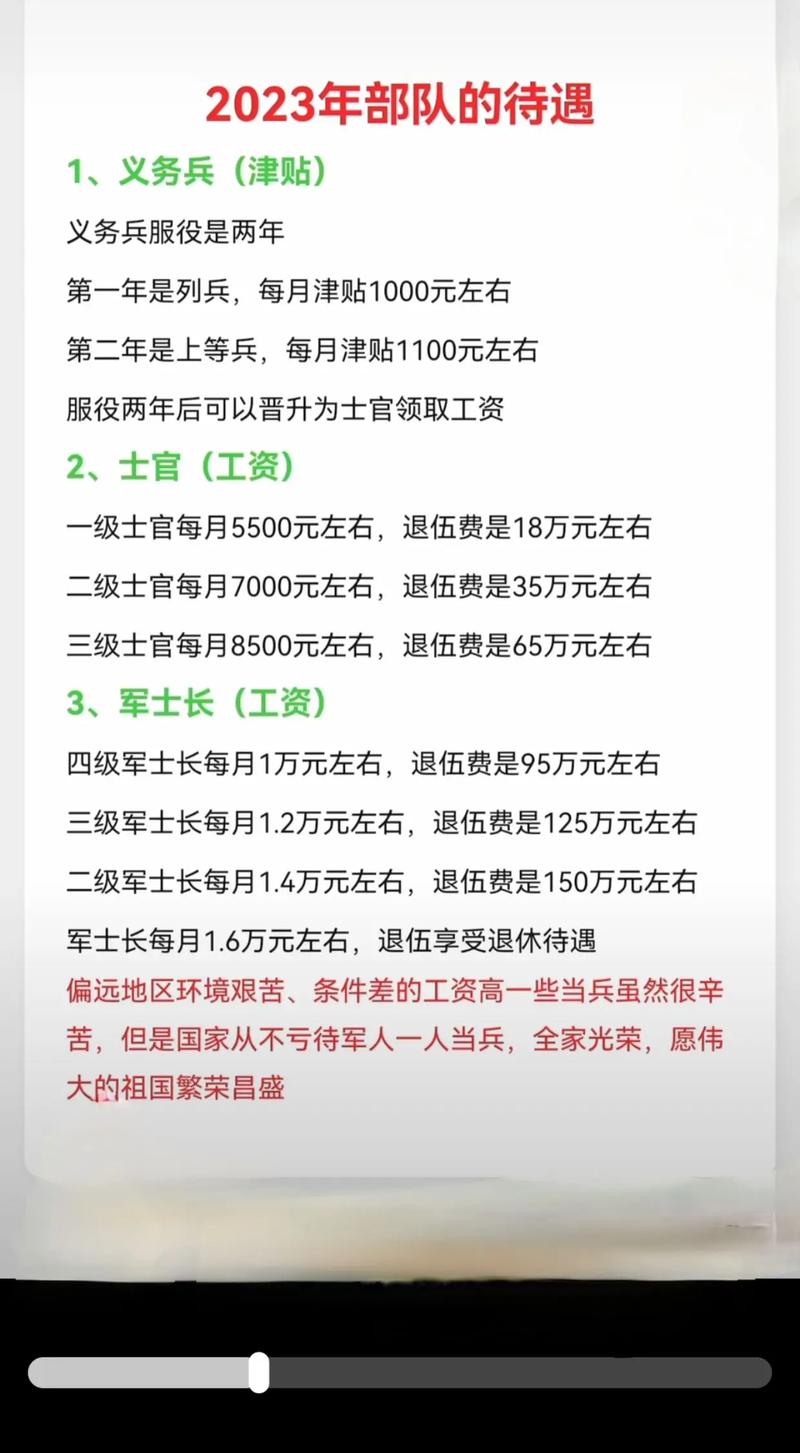Image resolution: width=800 pixels, height=1453 pixels.
Task: Select the heading 2、士官（工资）
Action: tap(183, 467)
